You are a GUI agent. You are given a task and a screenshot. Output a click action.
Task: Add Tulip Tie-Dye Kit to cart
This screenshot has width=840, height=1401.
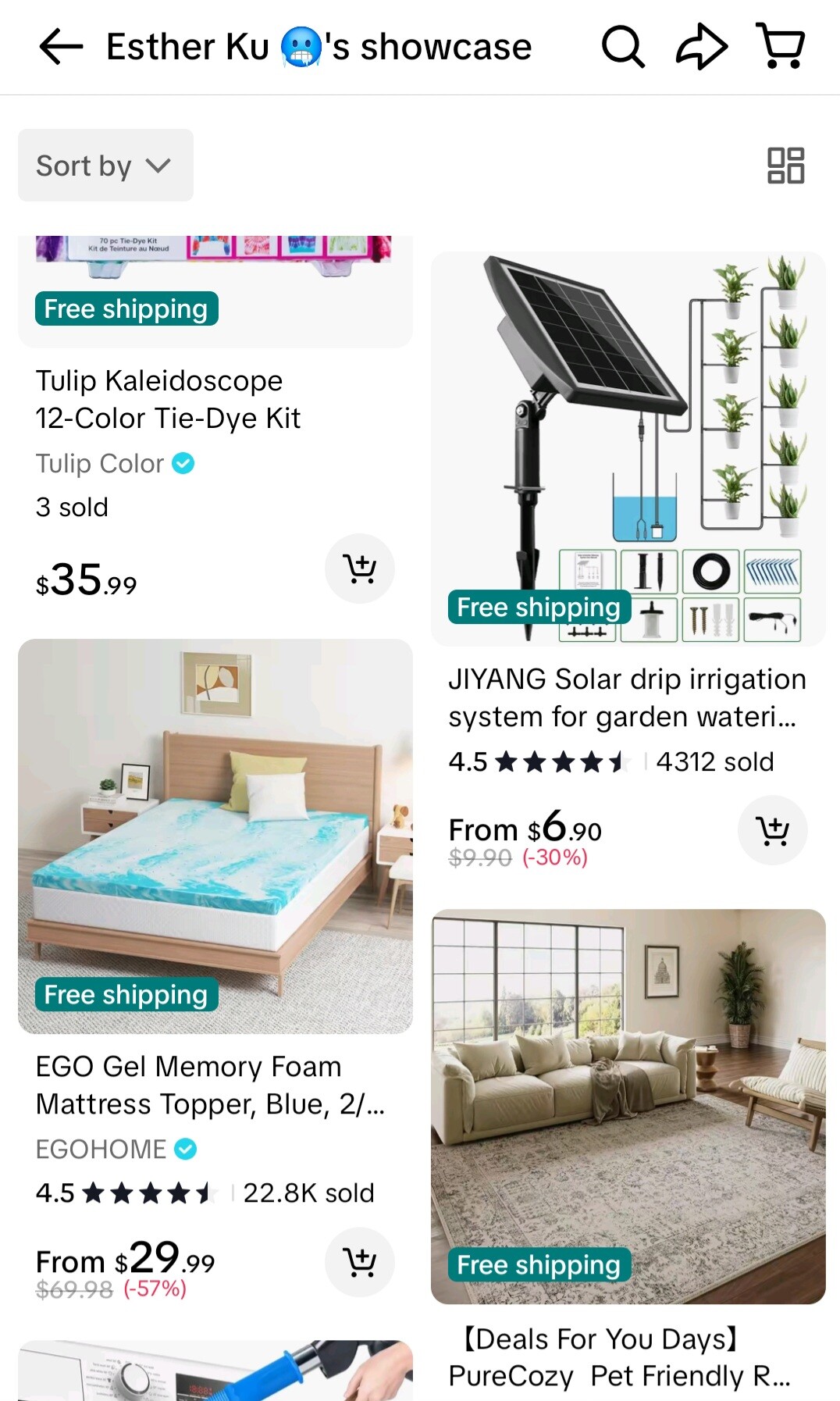pyautogui.click(x=360, y=569)
